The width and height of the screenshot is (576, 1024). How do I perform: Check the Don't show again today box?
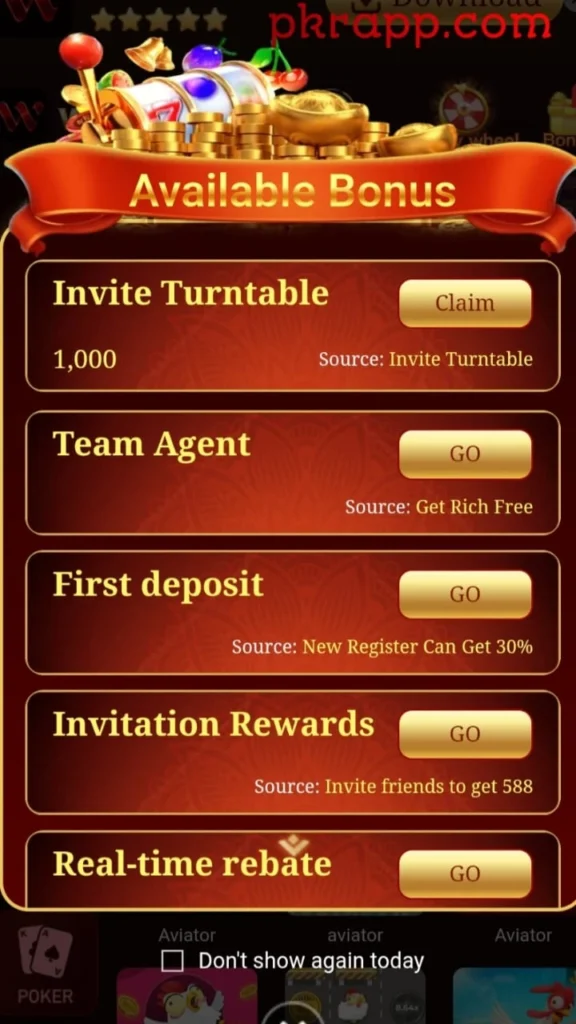172,961
